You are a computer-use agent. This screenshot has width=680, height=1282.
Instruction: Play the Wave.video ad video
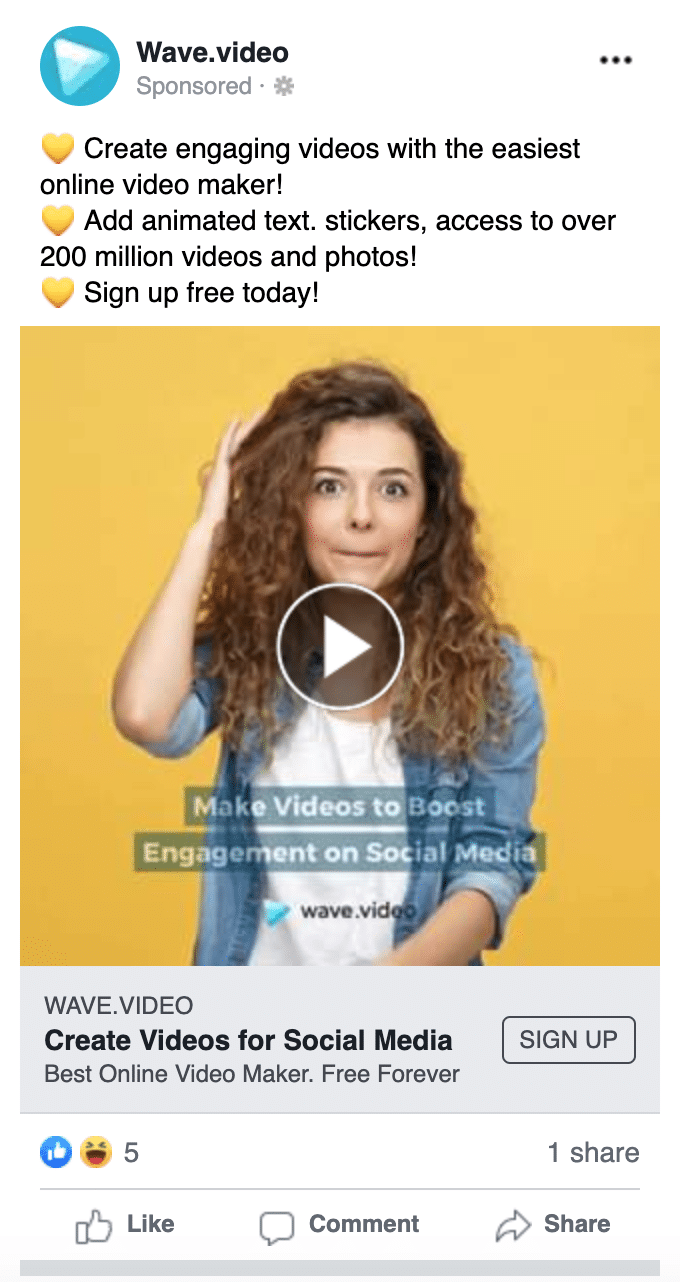(340, 647)
